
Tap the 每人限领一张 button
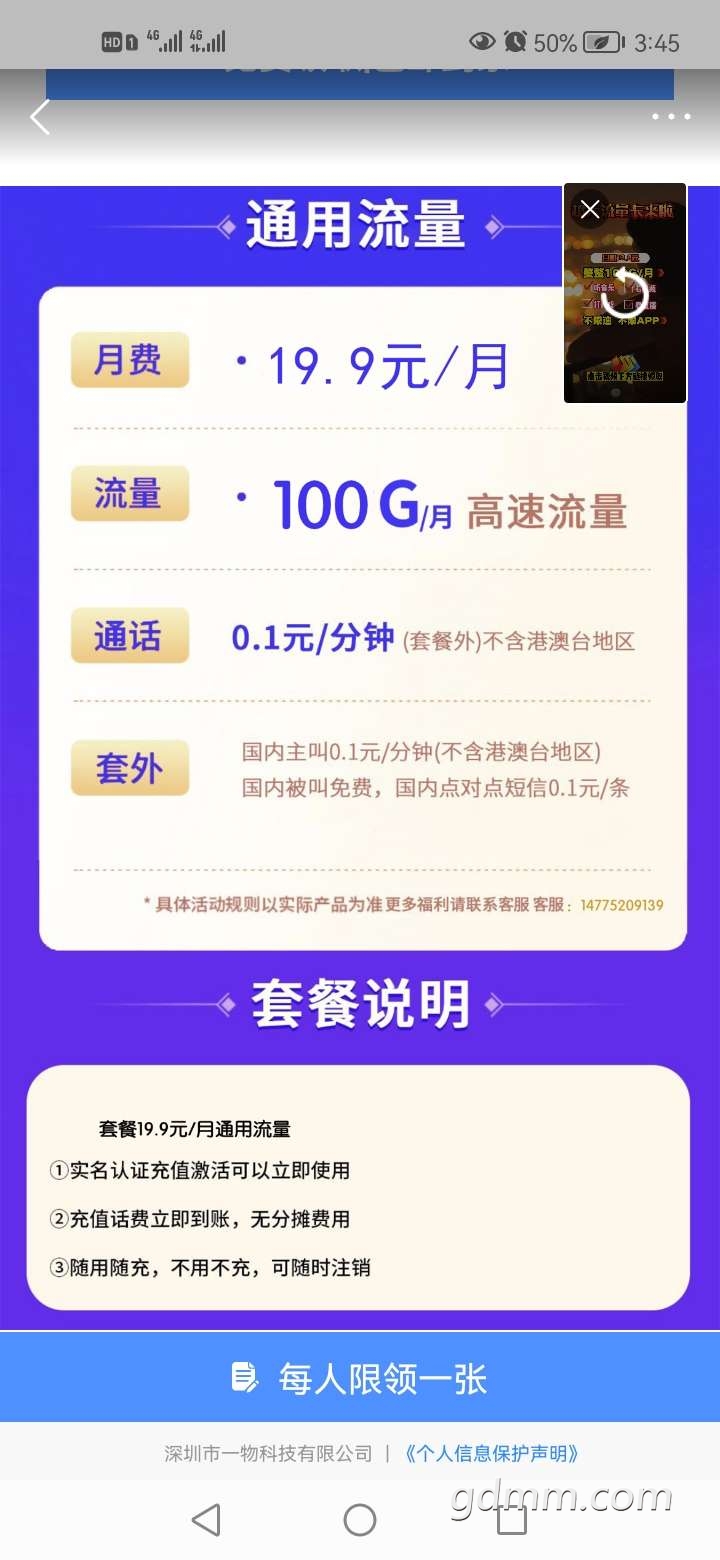(360, 1378)
